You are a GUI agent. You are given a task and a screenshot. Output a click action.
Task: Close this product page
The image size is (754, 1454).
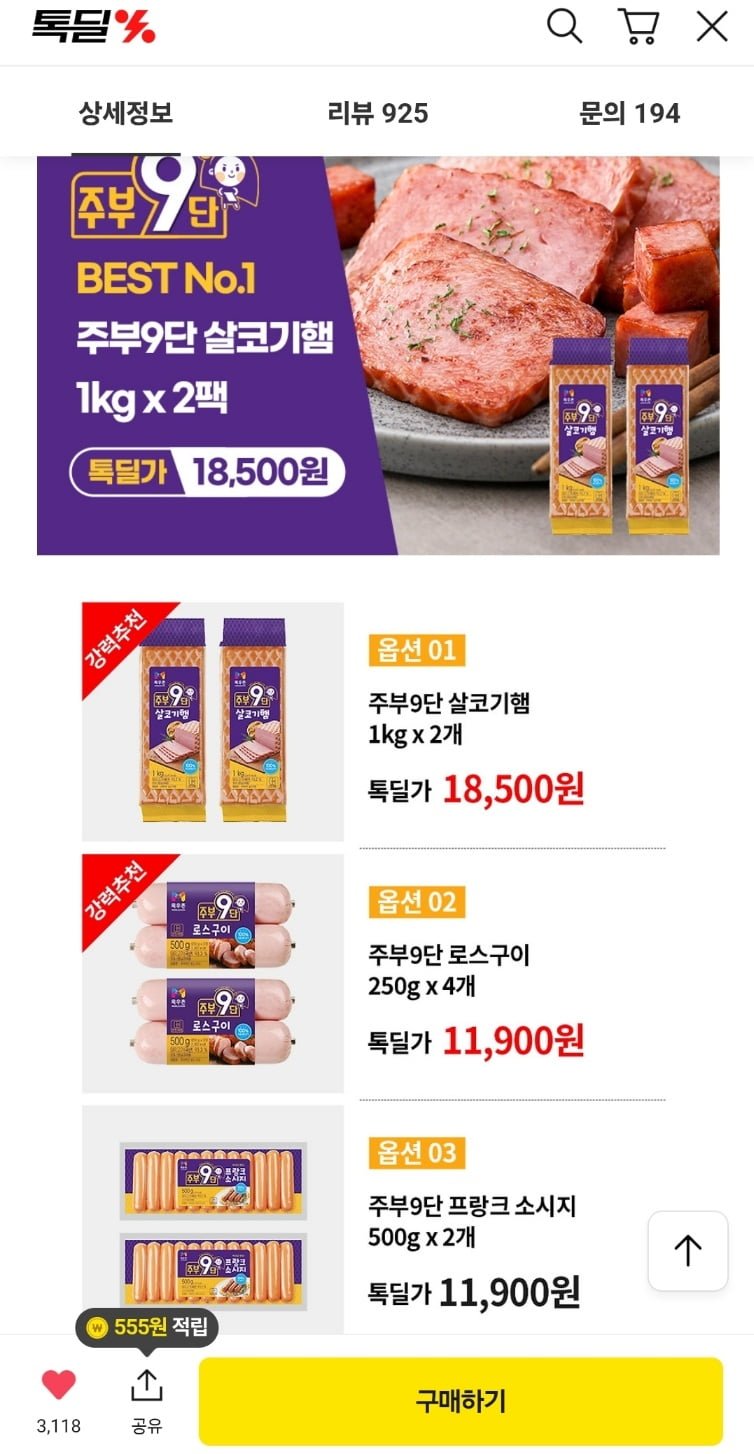tap(712, 27)
